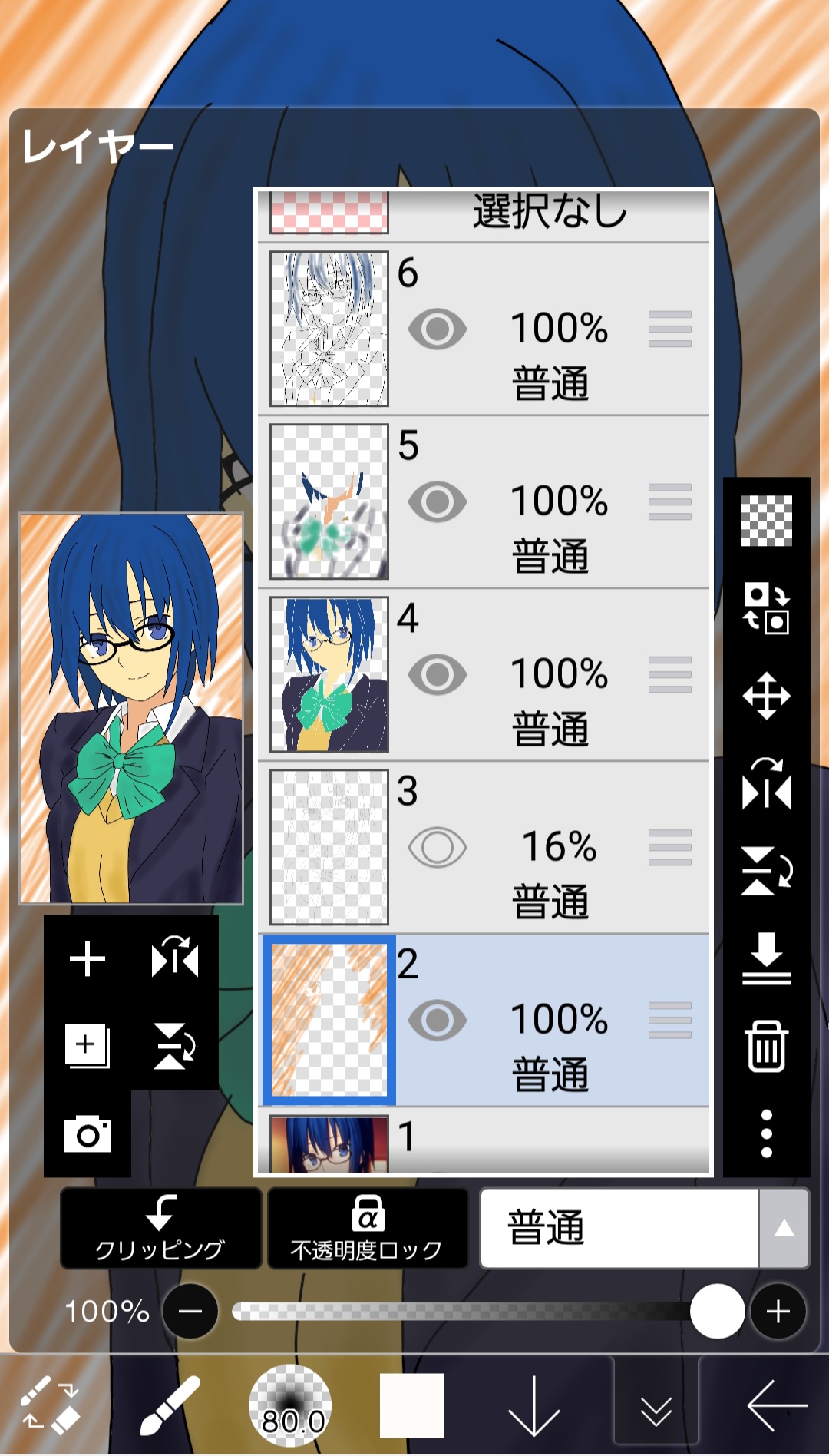The image size is (829, 1456).
Task: Toggle visibility of layer 5
Action: point(438,502)
